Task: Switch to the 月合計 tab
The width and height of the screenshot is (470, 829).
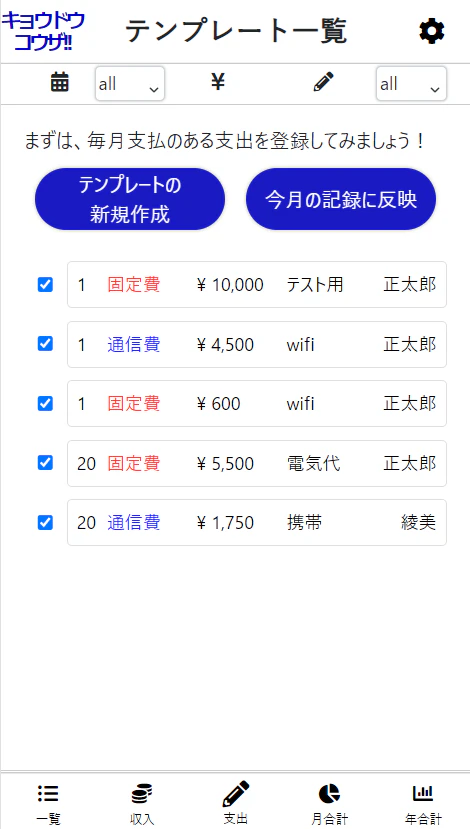Action: click(x=329, y=804)
